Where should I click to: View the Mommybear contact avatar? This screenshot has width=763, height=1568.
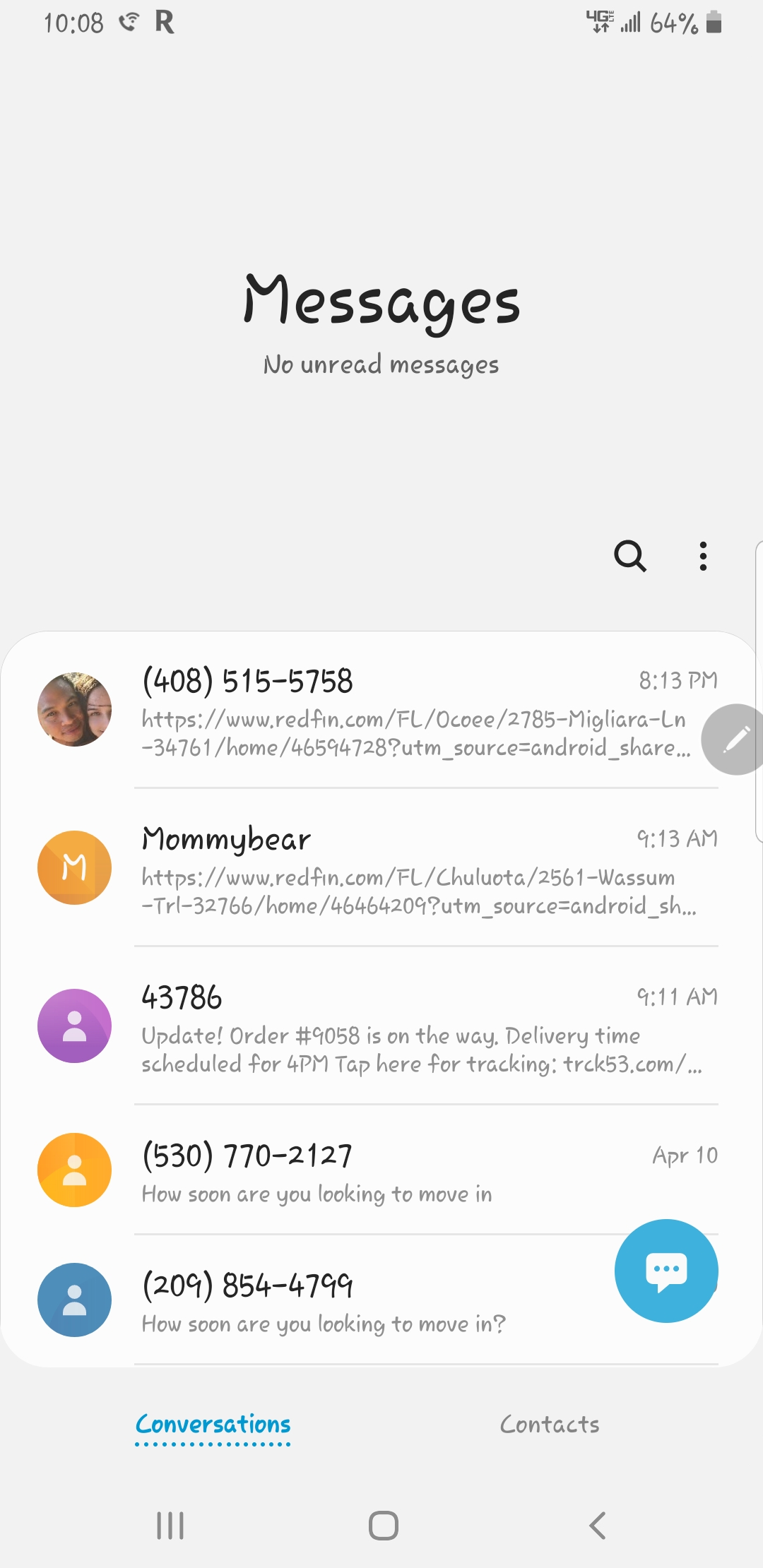[74, 867]
